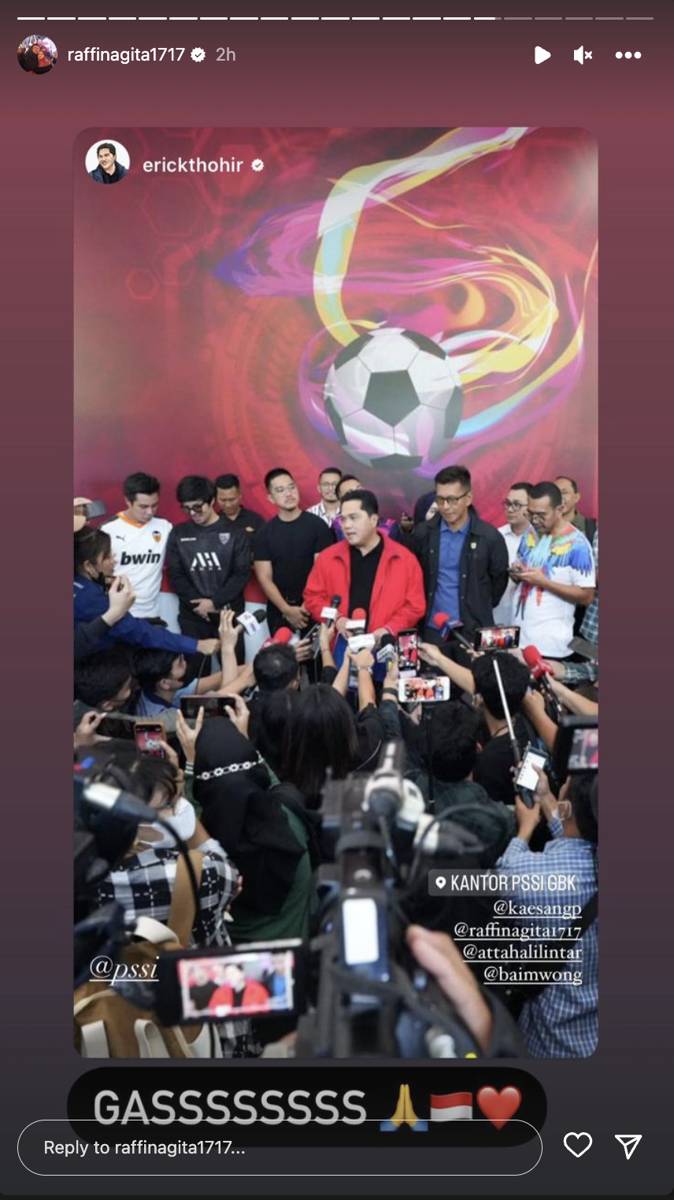Tap the reply to raffinagita1717 field
The width and height of the screenshot is (674, 1200).
(280, 1147)
